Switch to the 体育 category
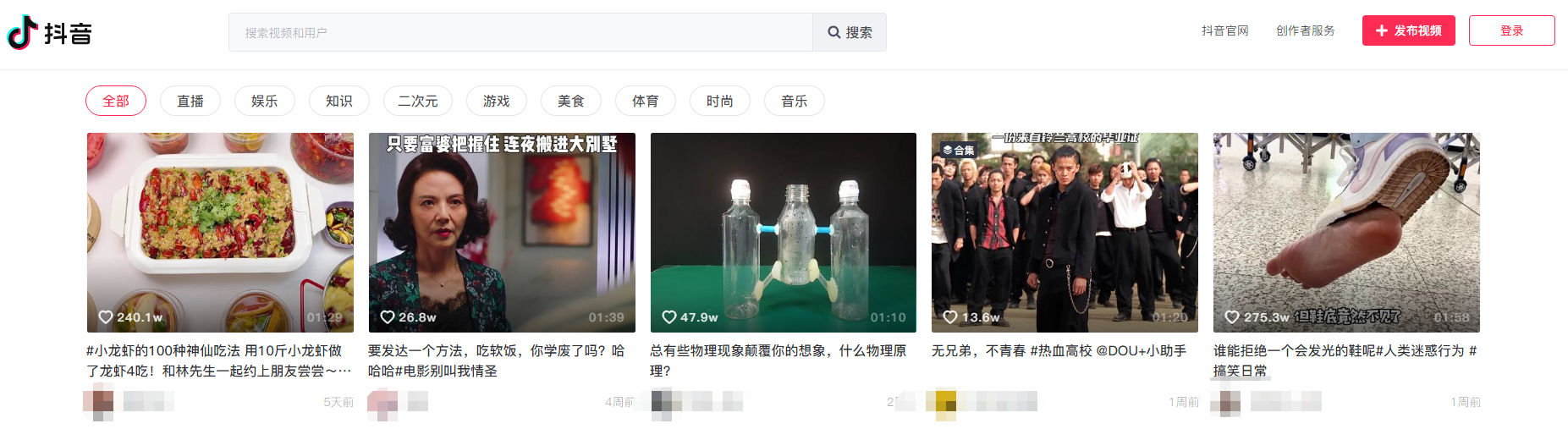 [x=646, y=101]
